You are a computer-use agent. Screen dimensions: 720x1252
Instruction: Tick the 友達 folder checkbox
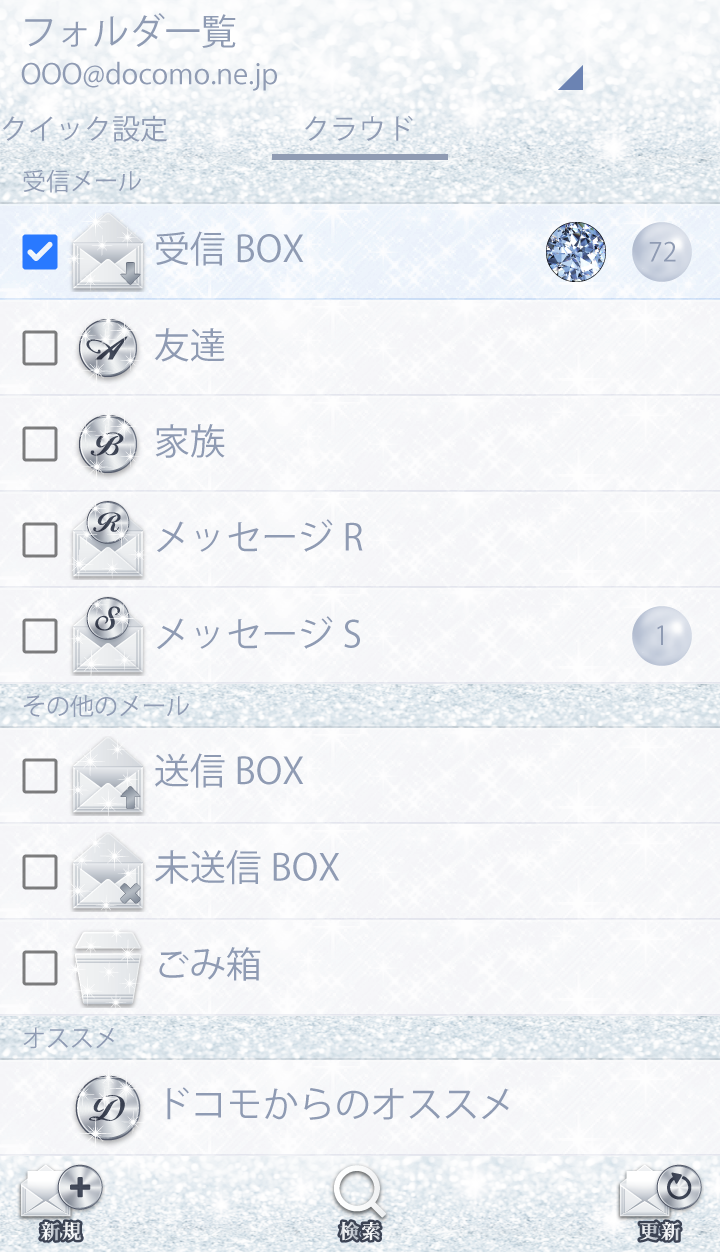point(40,348)
